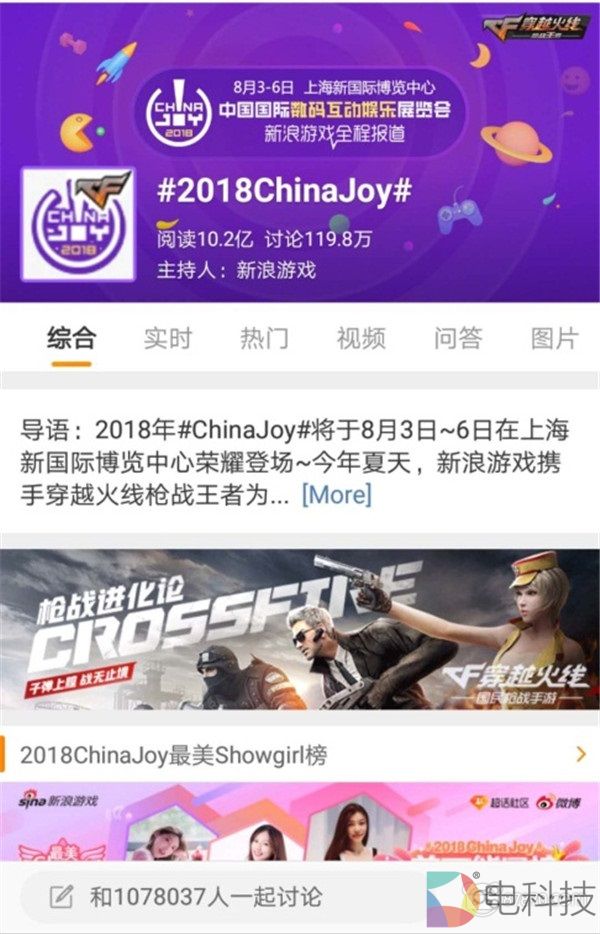Switch to the 视频 tab
The image size is (600, 934).
(x=361, y=338)
